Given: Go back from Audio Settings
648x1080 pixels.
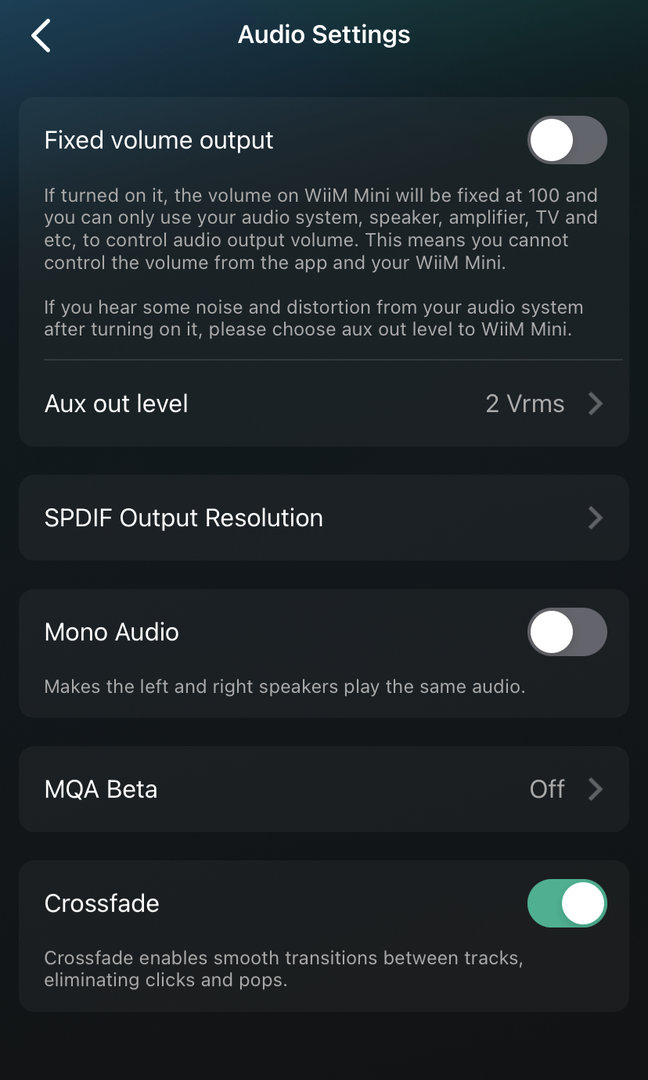Looking at the screenshot, I should pyautogui.click(x=41, y=36).
